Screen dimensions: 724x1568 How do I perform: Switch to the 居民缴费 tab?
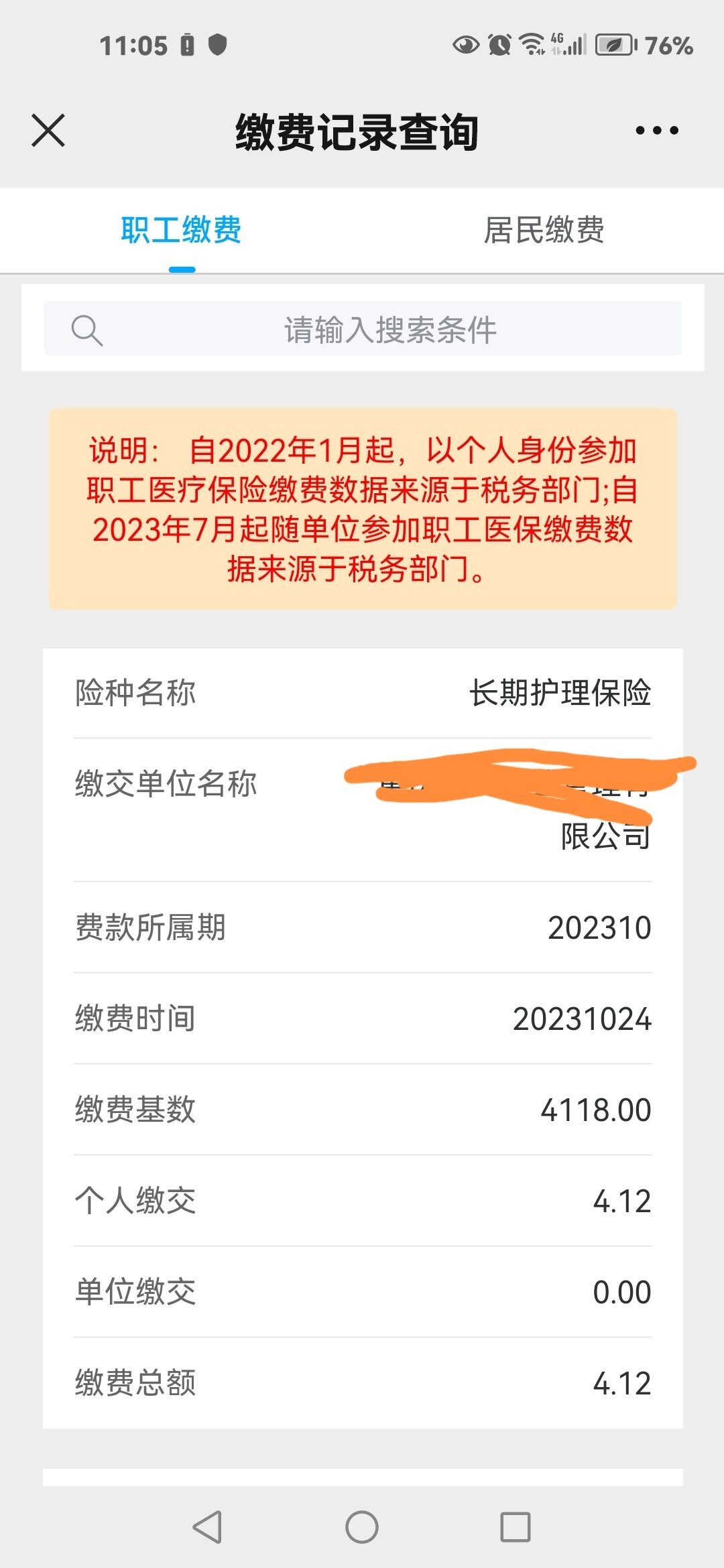coord(544,230)
